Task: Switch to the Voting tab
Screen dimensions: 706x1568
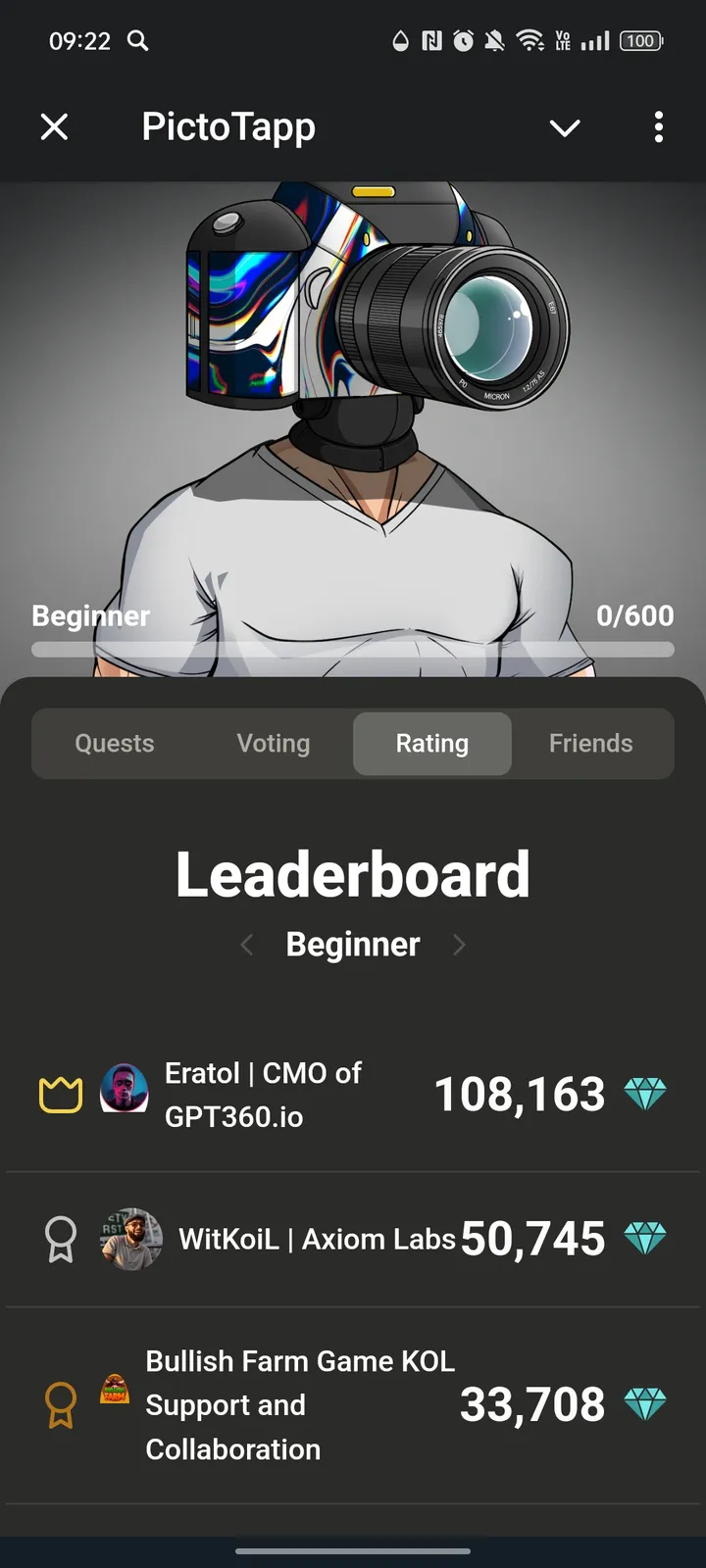Action: click(x=274, y=744)
